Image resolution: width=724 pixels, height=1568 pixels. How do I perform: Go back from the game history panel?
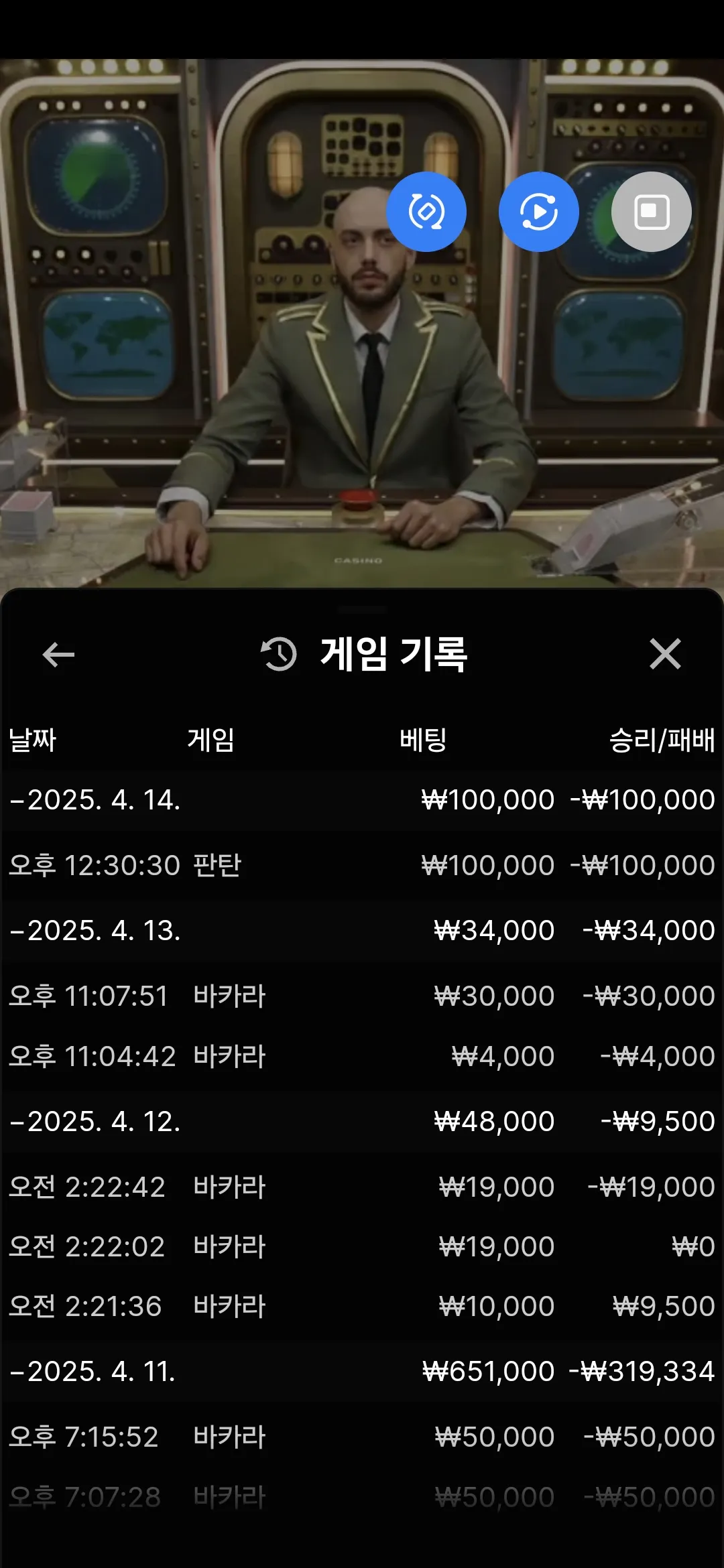coord(58,655)
